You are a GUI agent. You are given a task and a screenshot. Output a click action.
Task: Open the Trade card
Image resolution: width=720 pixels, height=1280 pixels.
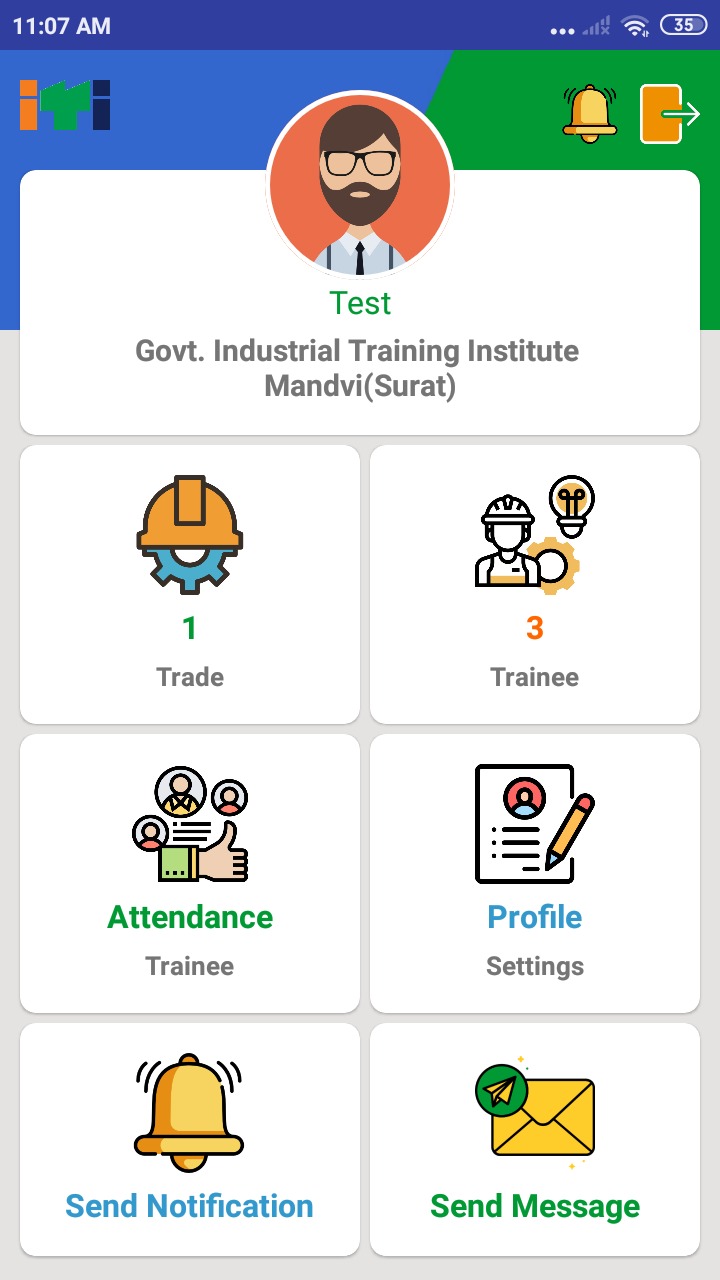190,584
